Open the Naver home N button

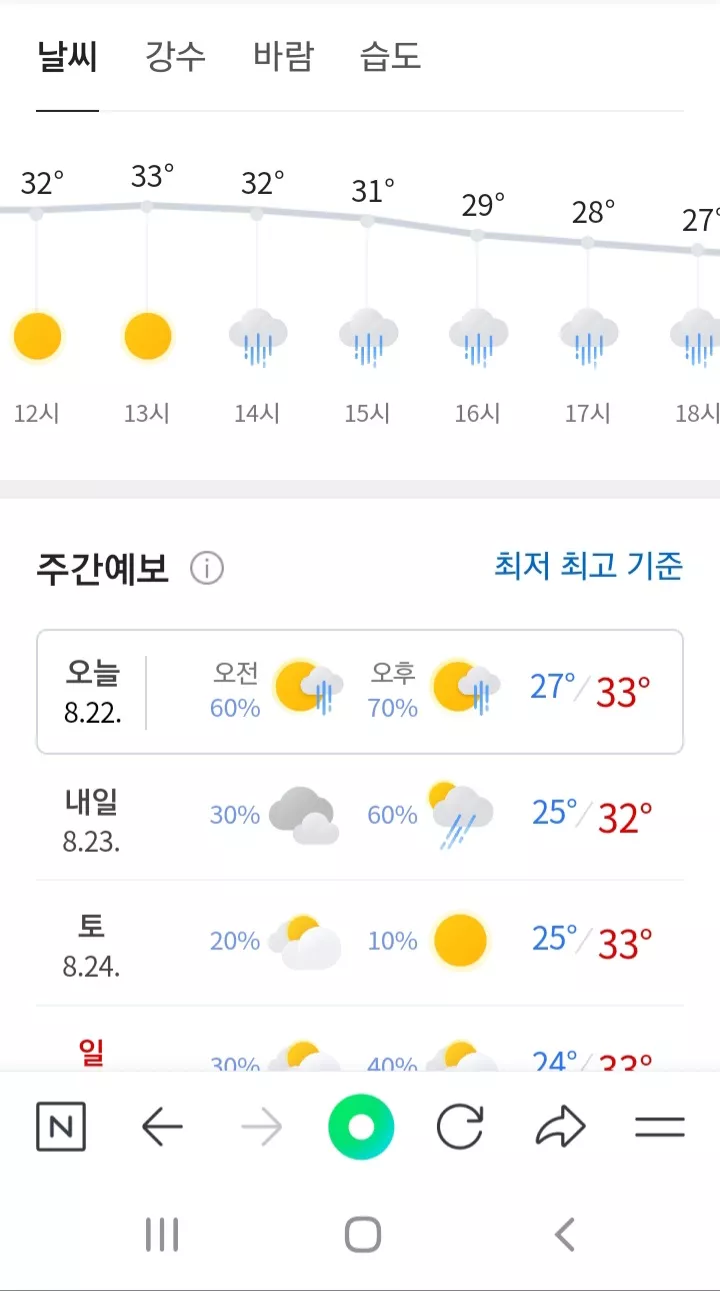[61, 1128]
